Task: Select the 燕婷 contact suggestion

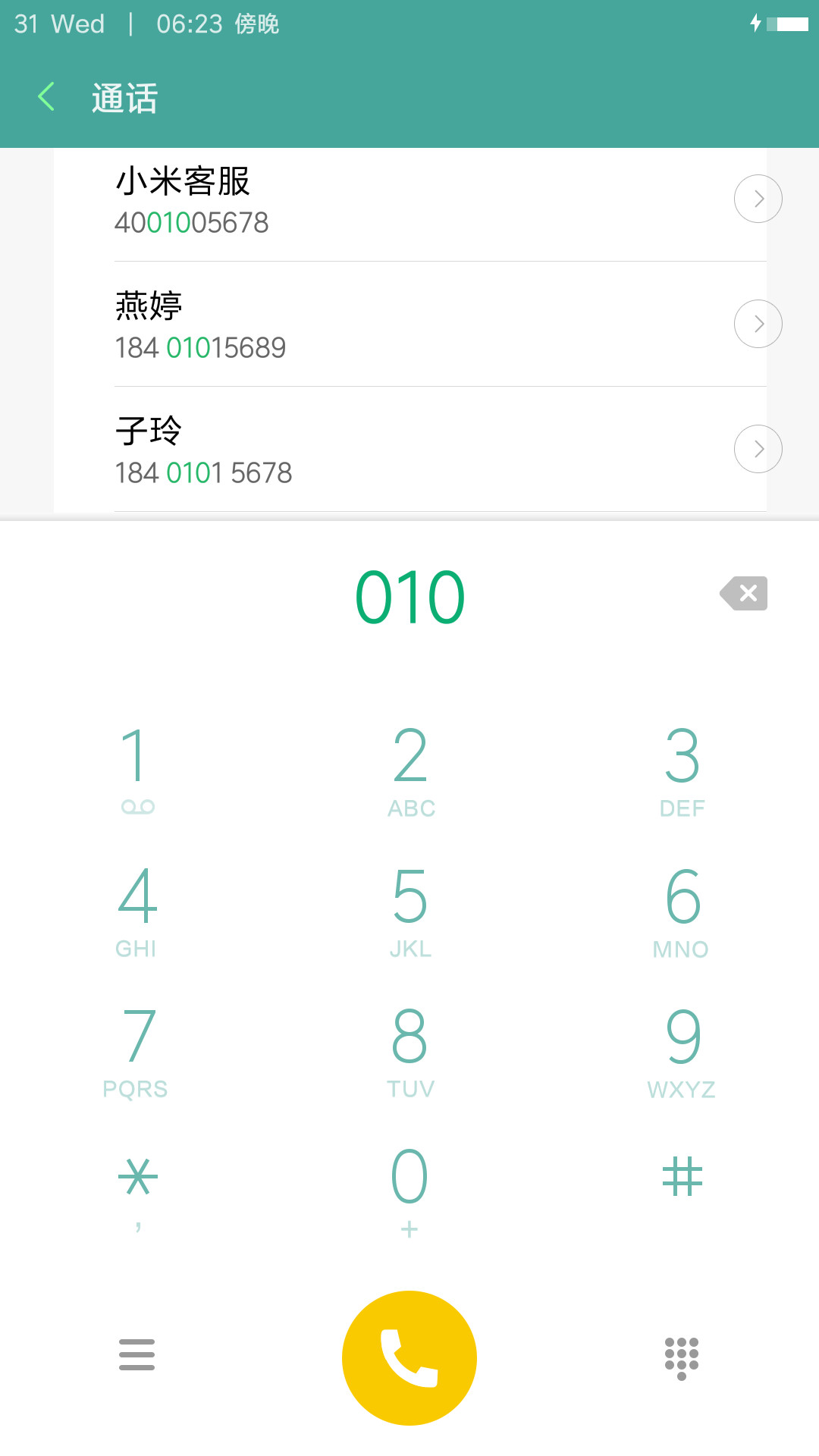Action: [x=409, y=325]
